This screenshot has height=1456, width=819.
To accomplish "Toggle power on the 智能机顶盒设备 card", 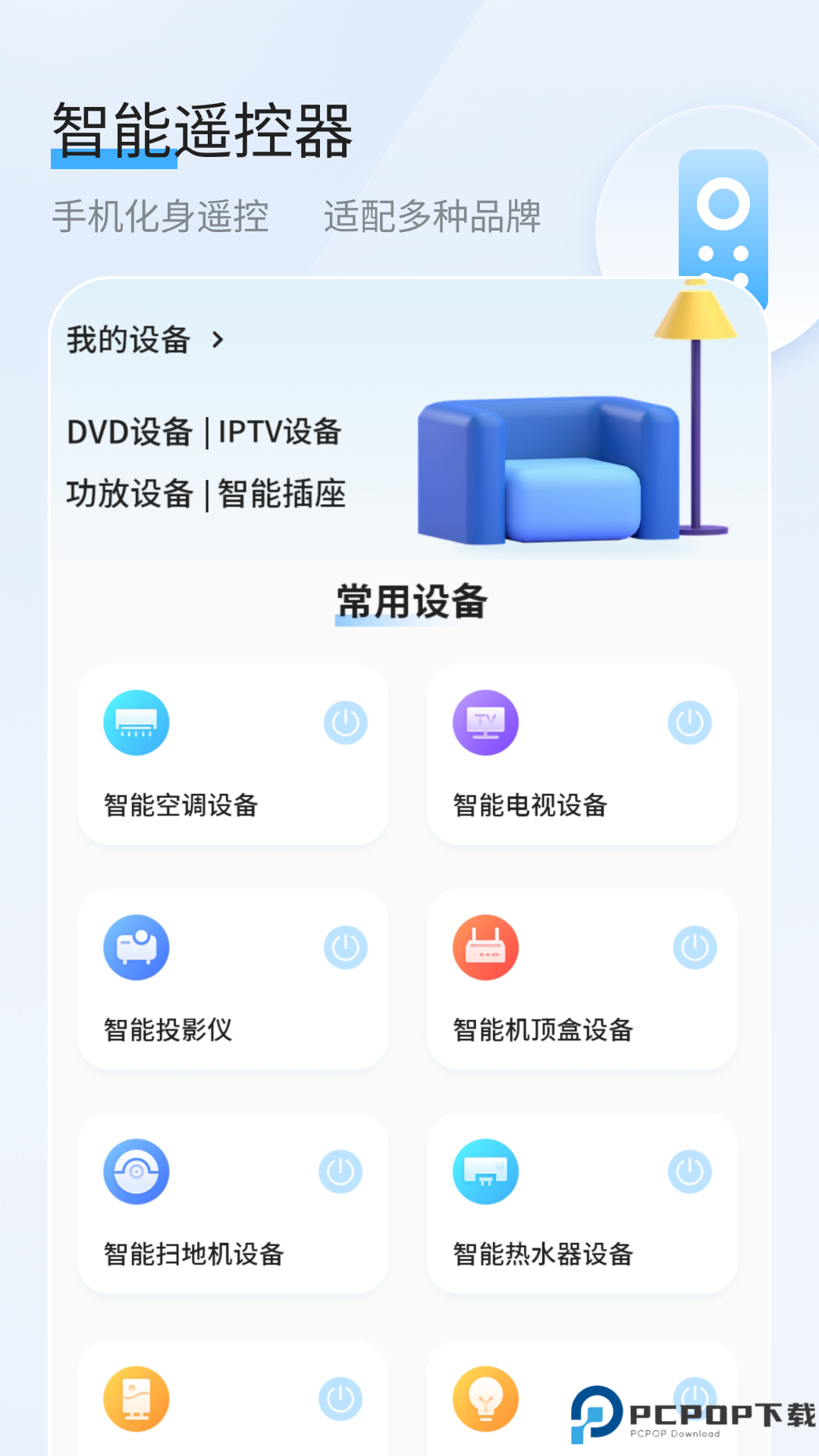I will click(694, 946).
